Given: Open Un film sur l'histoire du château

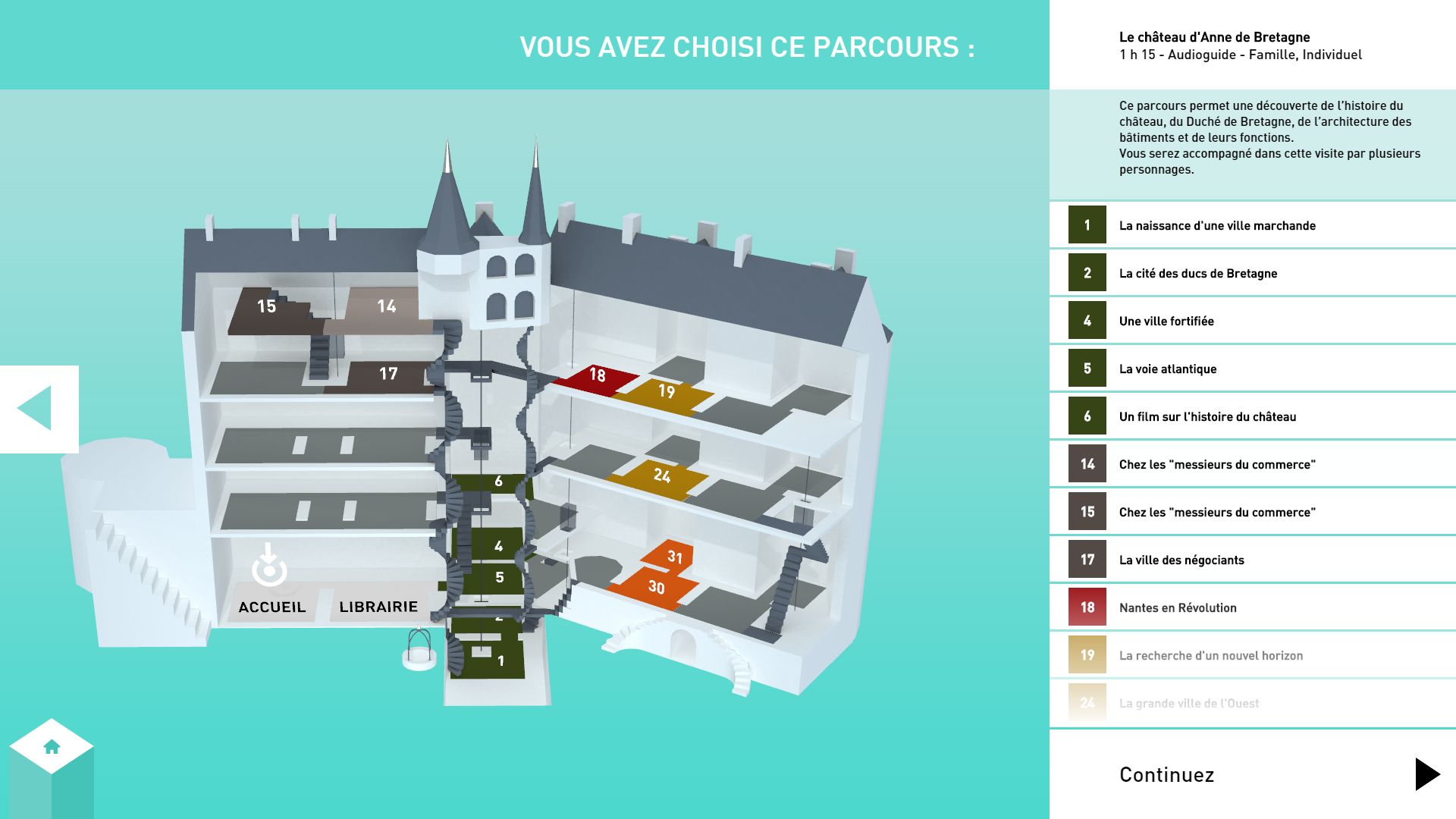Looking at the screenshot, I should [x=1207, y=416].
